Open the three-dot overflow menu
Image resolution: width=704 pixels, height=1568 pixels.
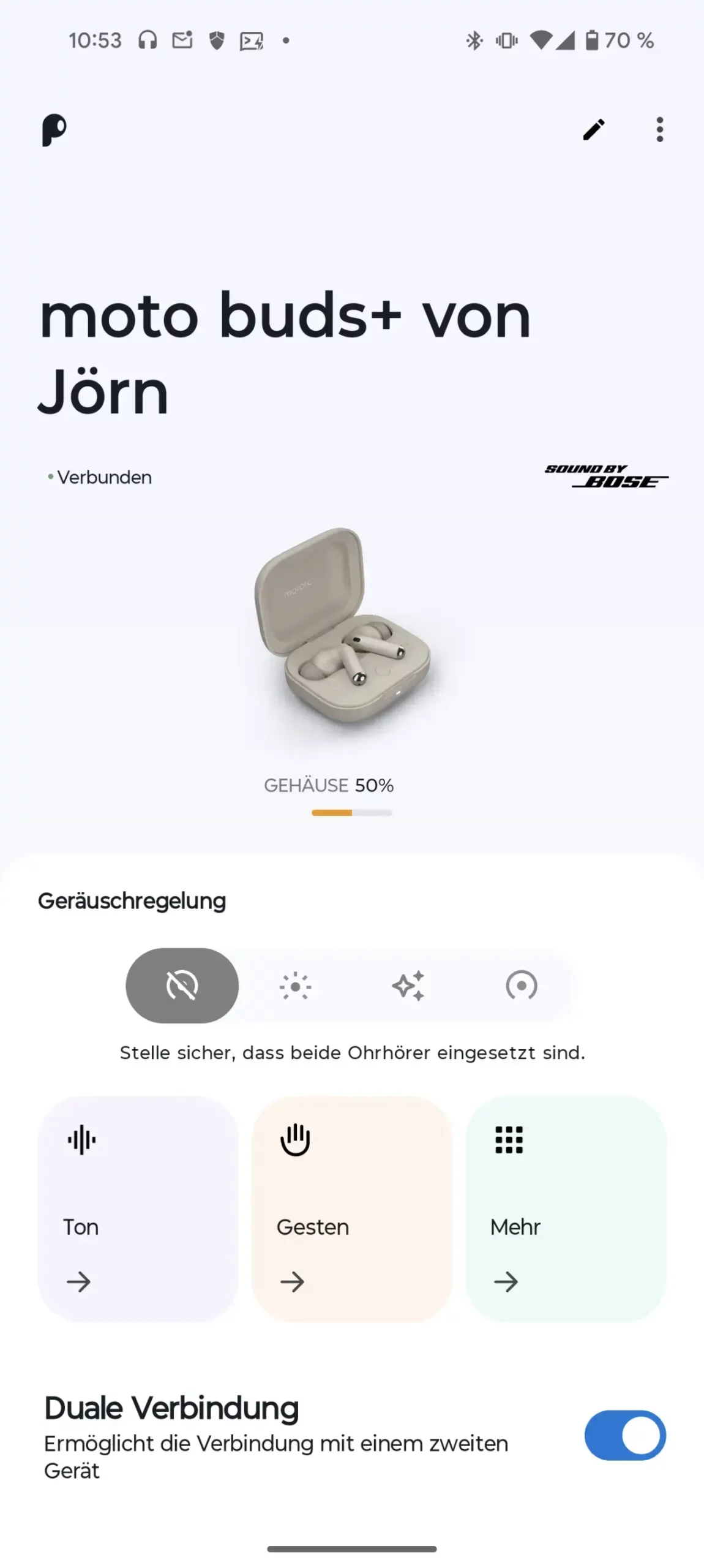point(659,130)
